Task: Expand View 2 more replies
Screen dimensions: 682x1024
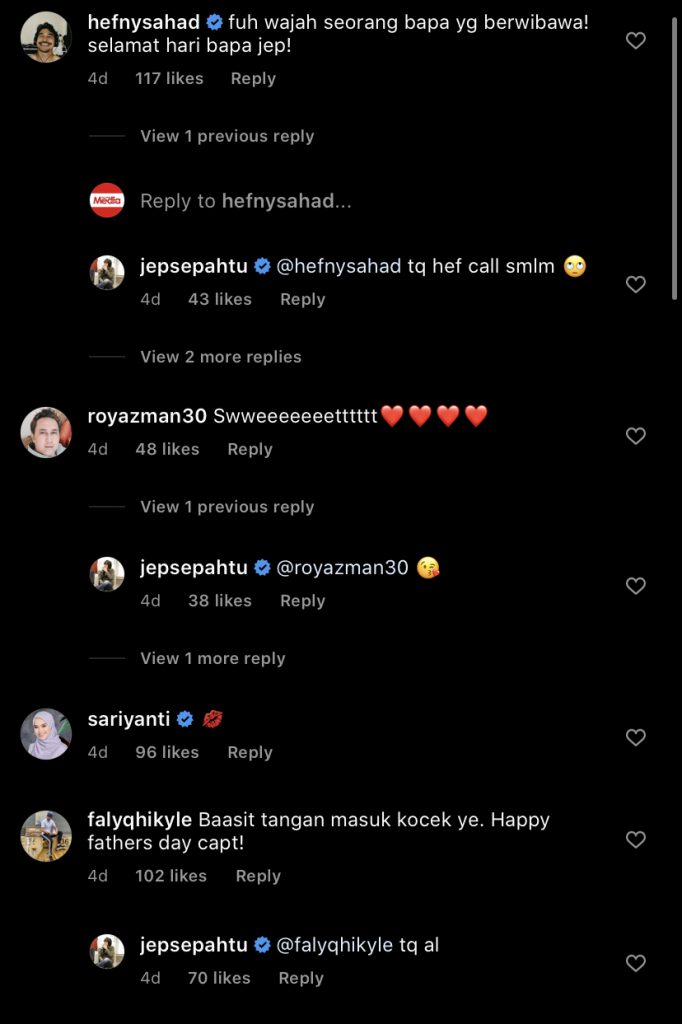Action: [x=220, y=357]
